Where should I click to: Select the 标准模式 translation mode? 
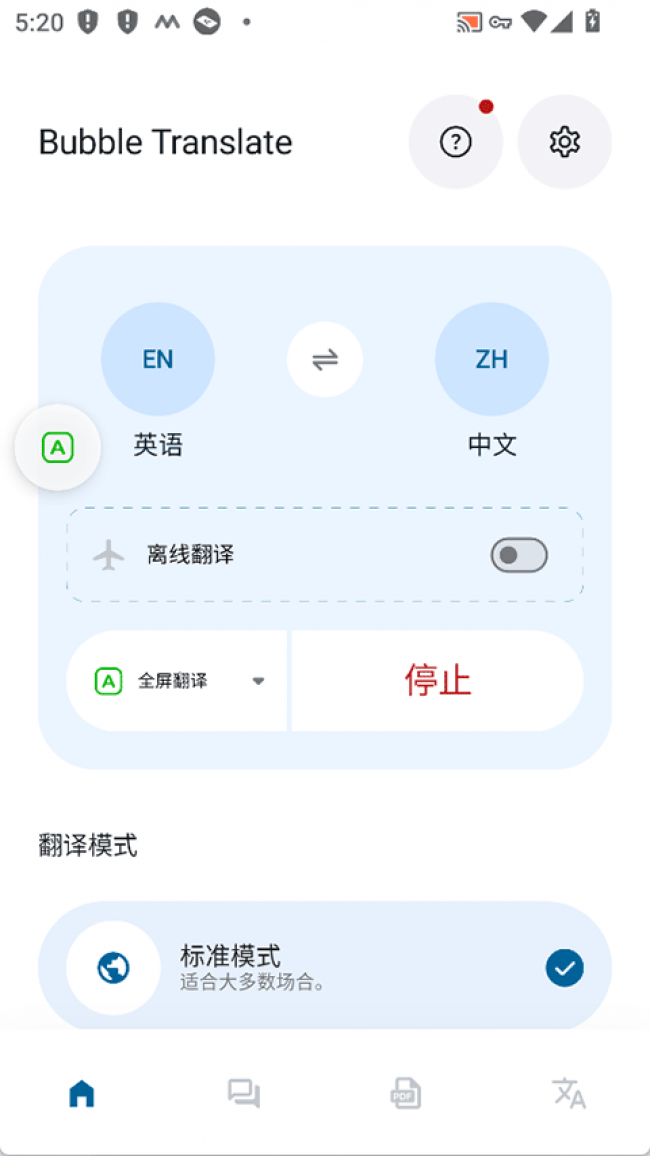coord(325,967)
